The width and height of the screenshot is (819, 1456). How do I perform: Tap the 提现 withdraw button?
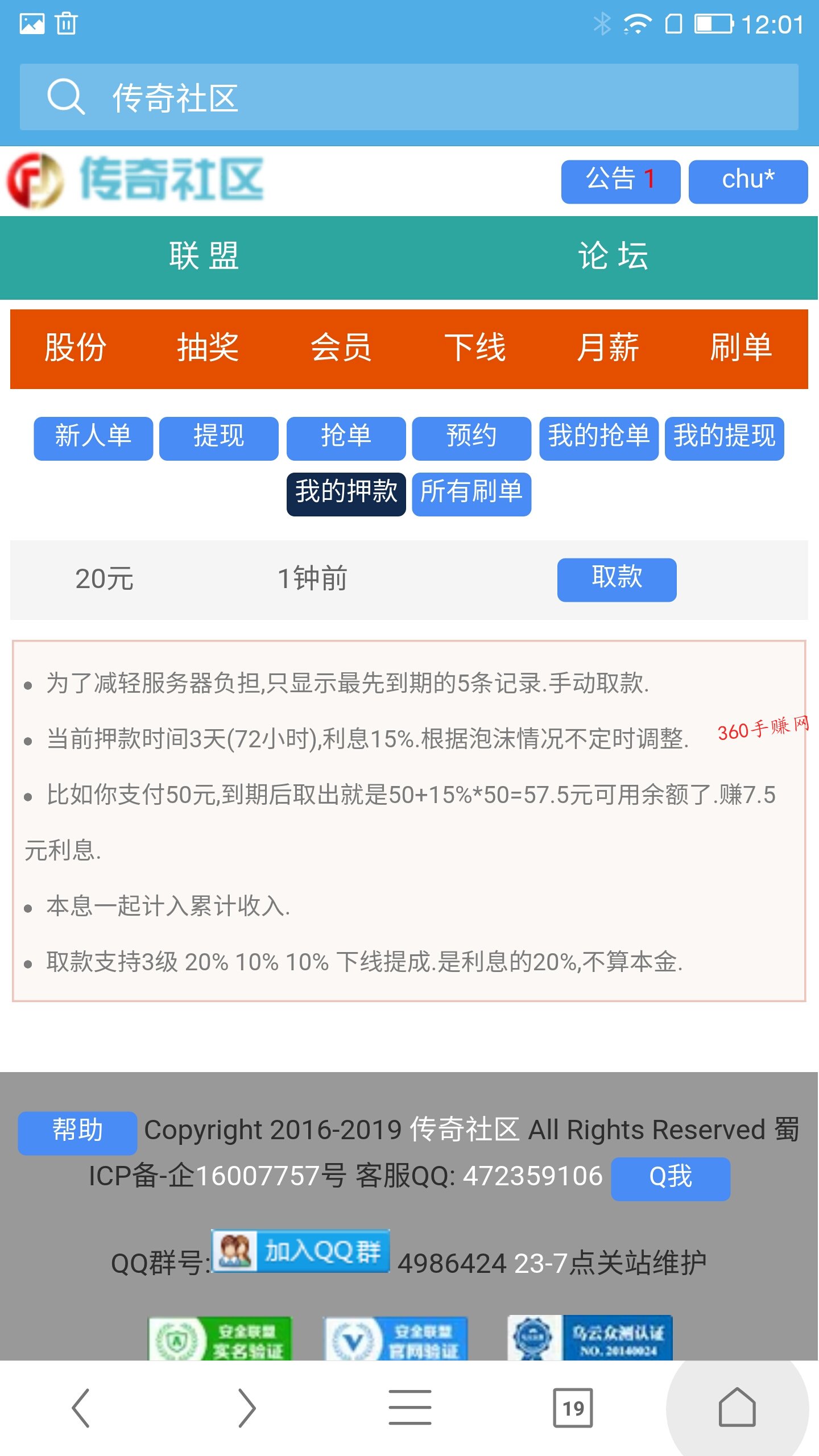click(219, 438)
